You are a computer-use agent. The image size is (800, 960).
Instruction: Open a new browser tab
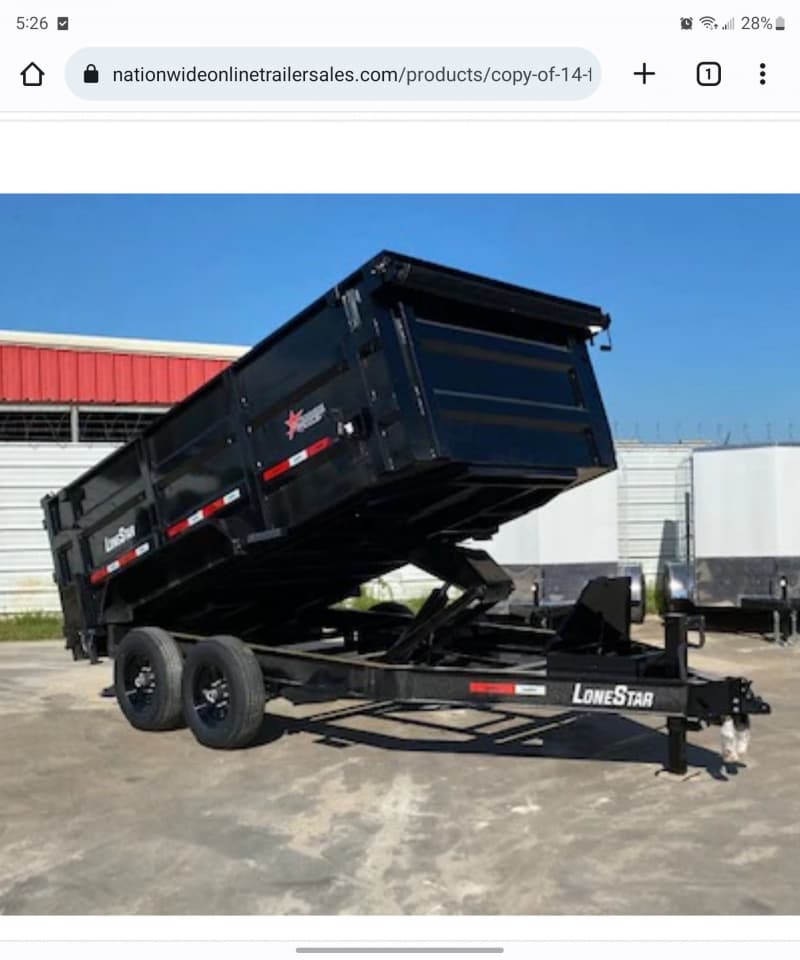(x=645, y=74)
